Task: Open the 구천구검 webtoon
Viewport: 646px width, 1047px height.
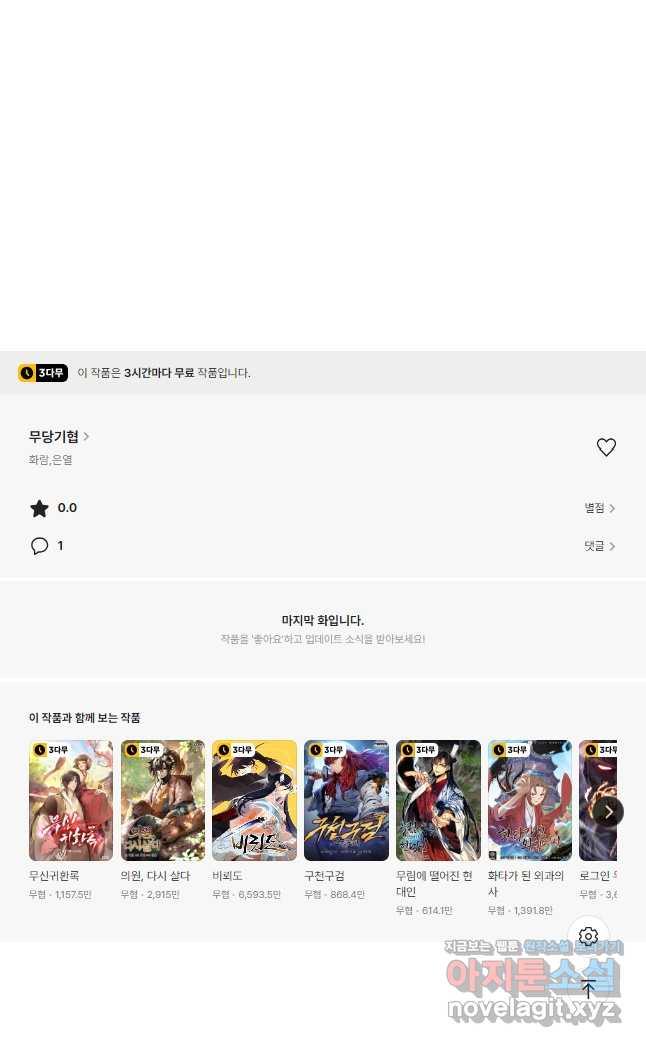Action: 346,801
